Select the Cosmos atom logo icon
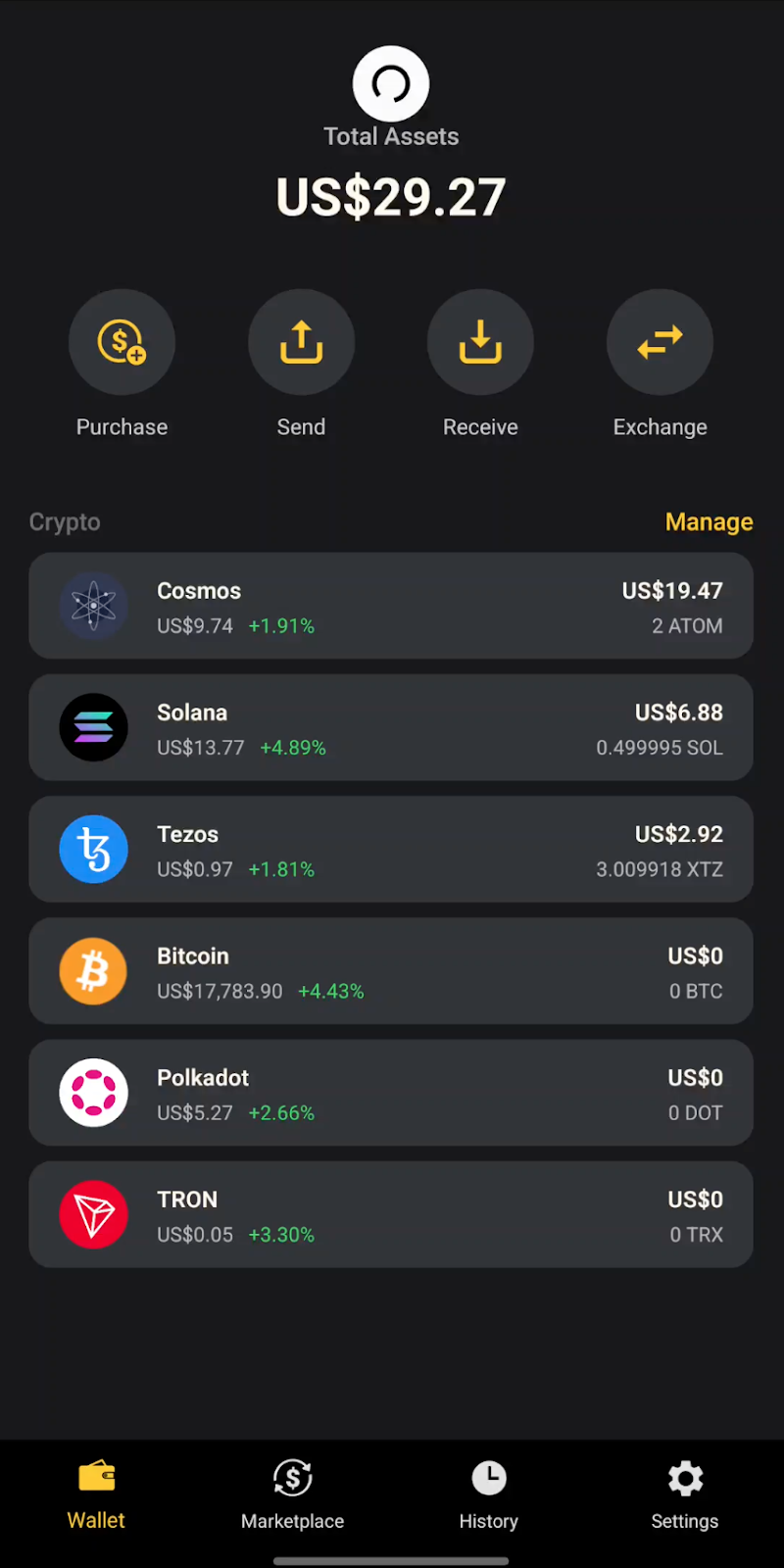Viewport: 784px width, 1568px height. coord(93,606)
